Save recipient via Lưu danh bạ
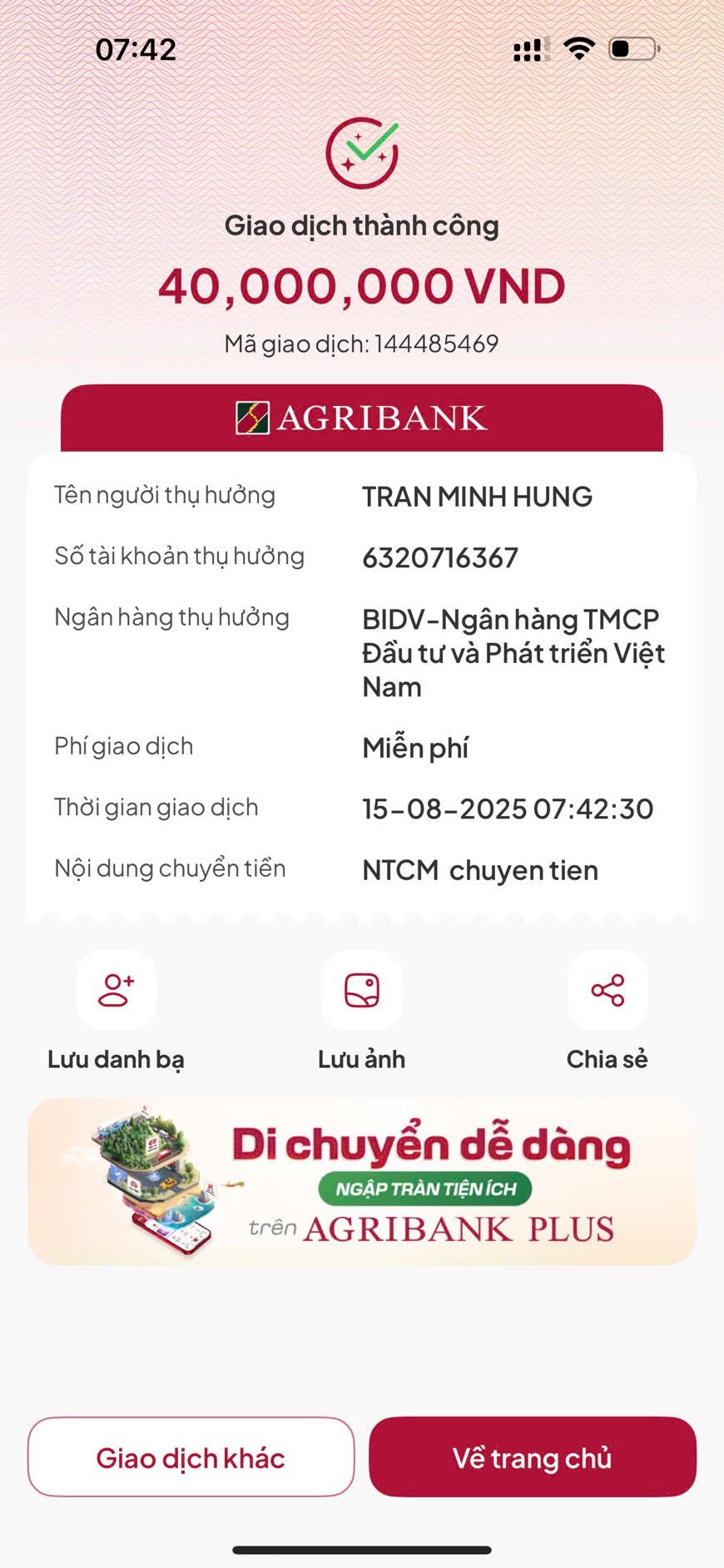The width and height of the screenshot is (724, 1568). pos(116,992)
